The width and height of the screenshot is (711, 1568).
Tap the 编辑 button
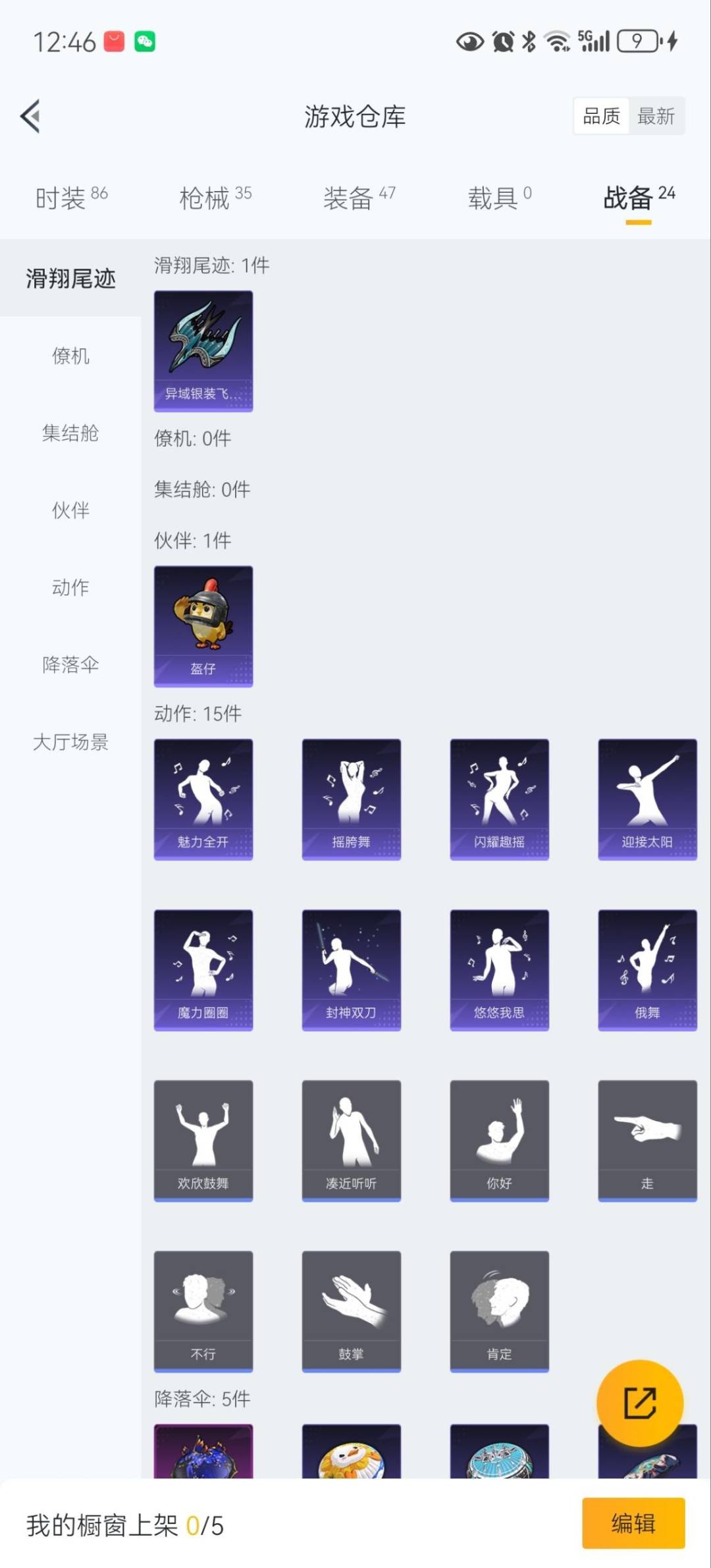(x=633, y=1523)
